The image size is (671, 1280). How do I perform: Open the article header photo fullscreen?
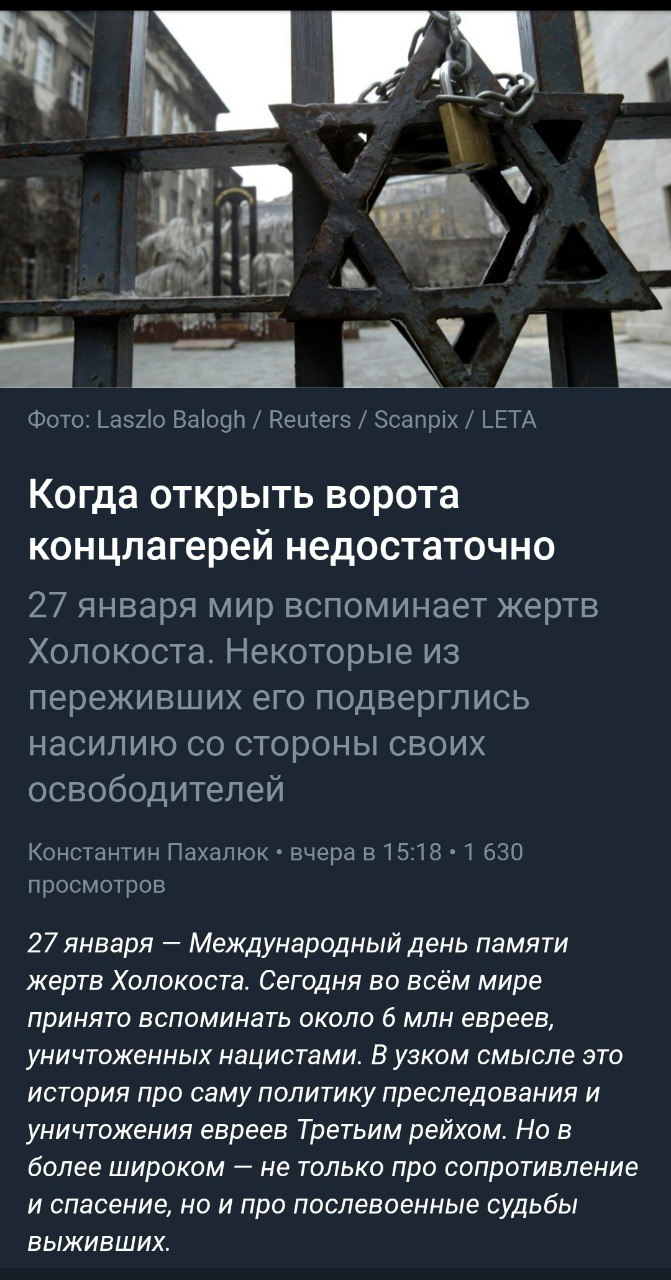pos(335,200)
